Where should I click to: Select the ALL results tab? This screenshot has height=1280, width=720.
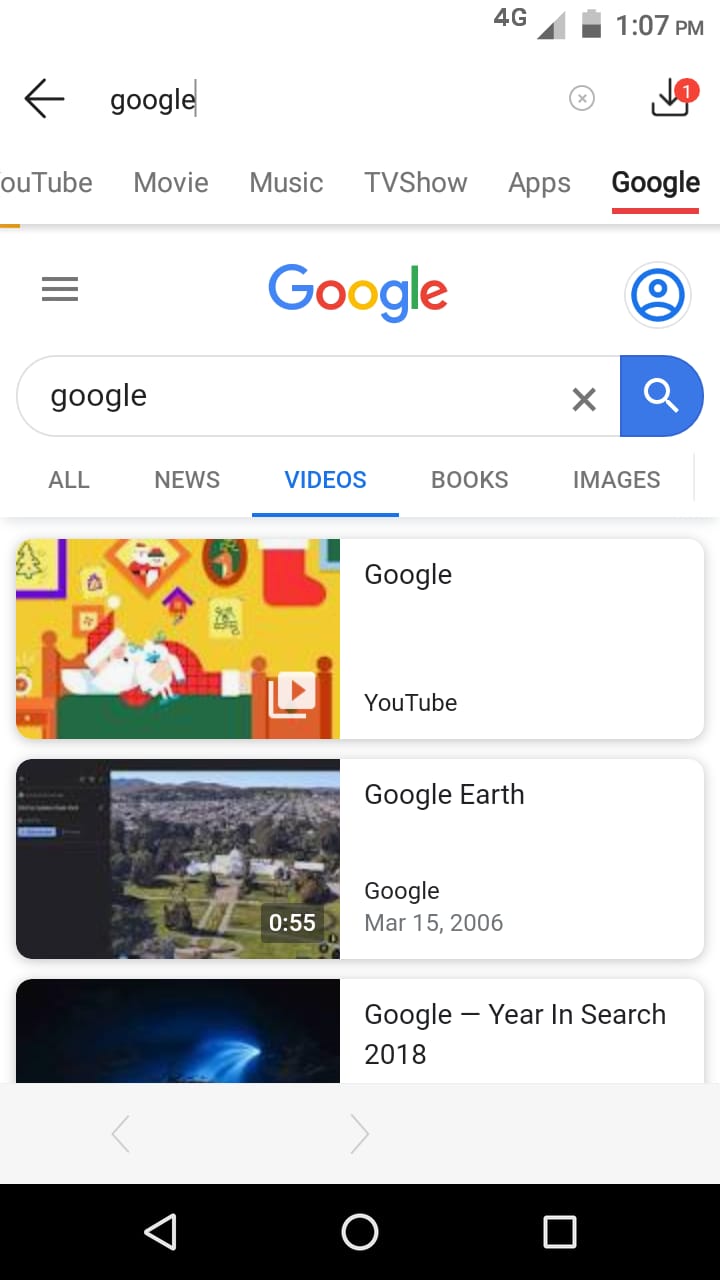pos(69,480)
